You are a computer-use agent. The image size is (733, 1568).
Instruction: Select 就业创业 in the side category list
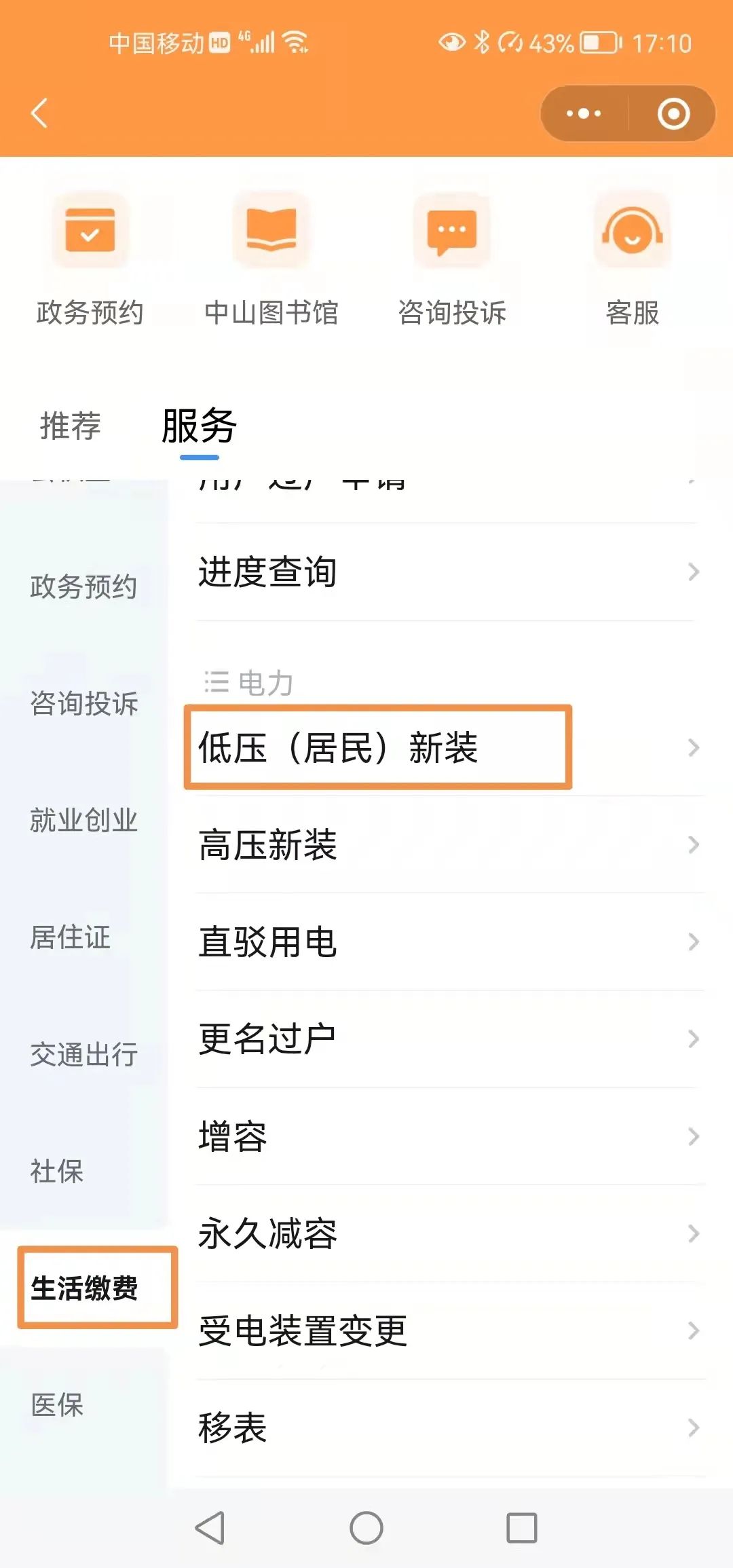click(83, 820)
